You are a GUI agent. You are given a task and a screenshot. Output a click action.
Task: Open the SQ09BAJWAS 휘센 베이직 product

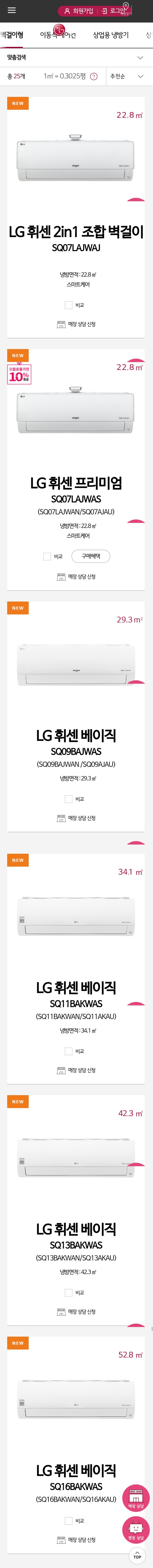pos(76,735)
